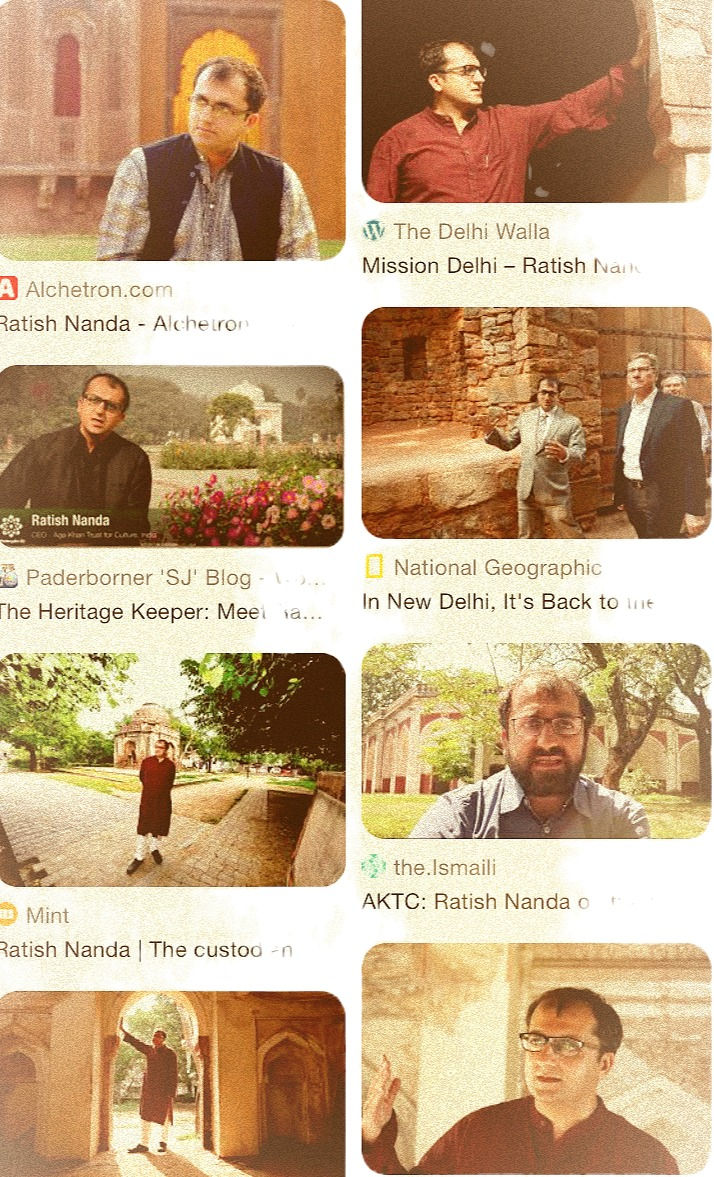Viewport: 714px width, 1177px height.
Task: Open the.Ismaili image result
Action: [537, 741]
